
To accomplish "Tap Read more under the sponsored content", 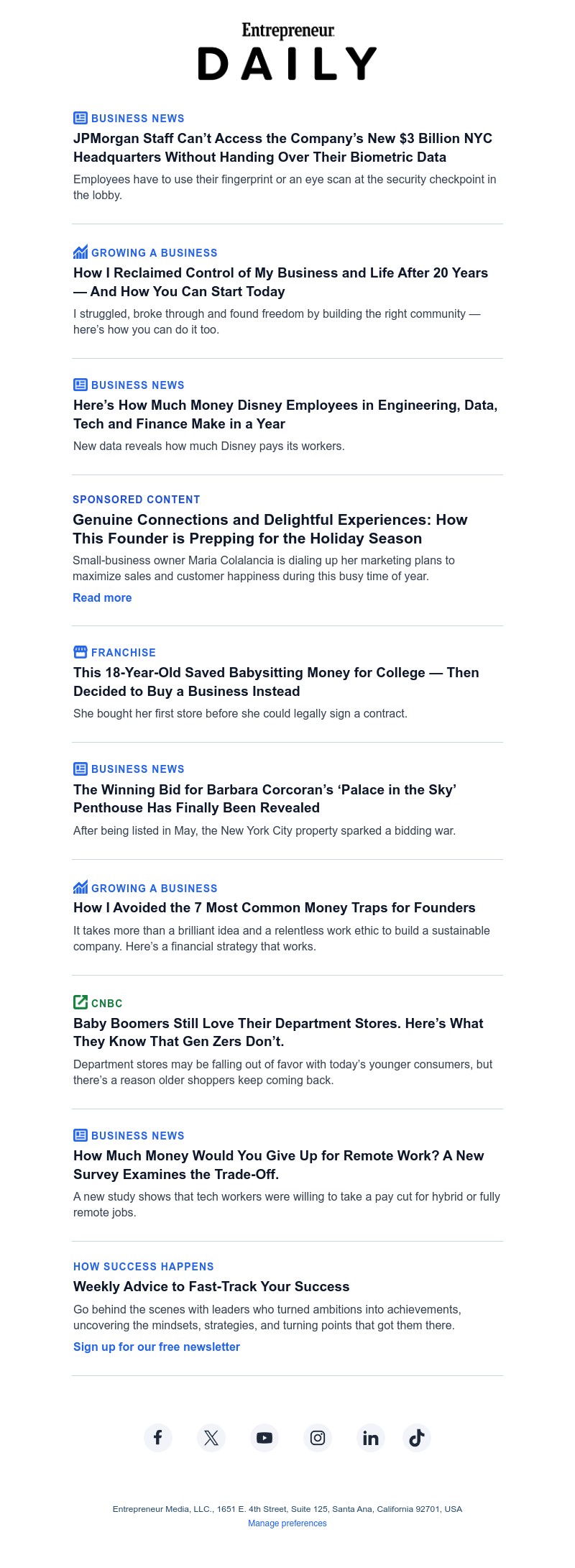I will click(x=102, y=597).
